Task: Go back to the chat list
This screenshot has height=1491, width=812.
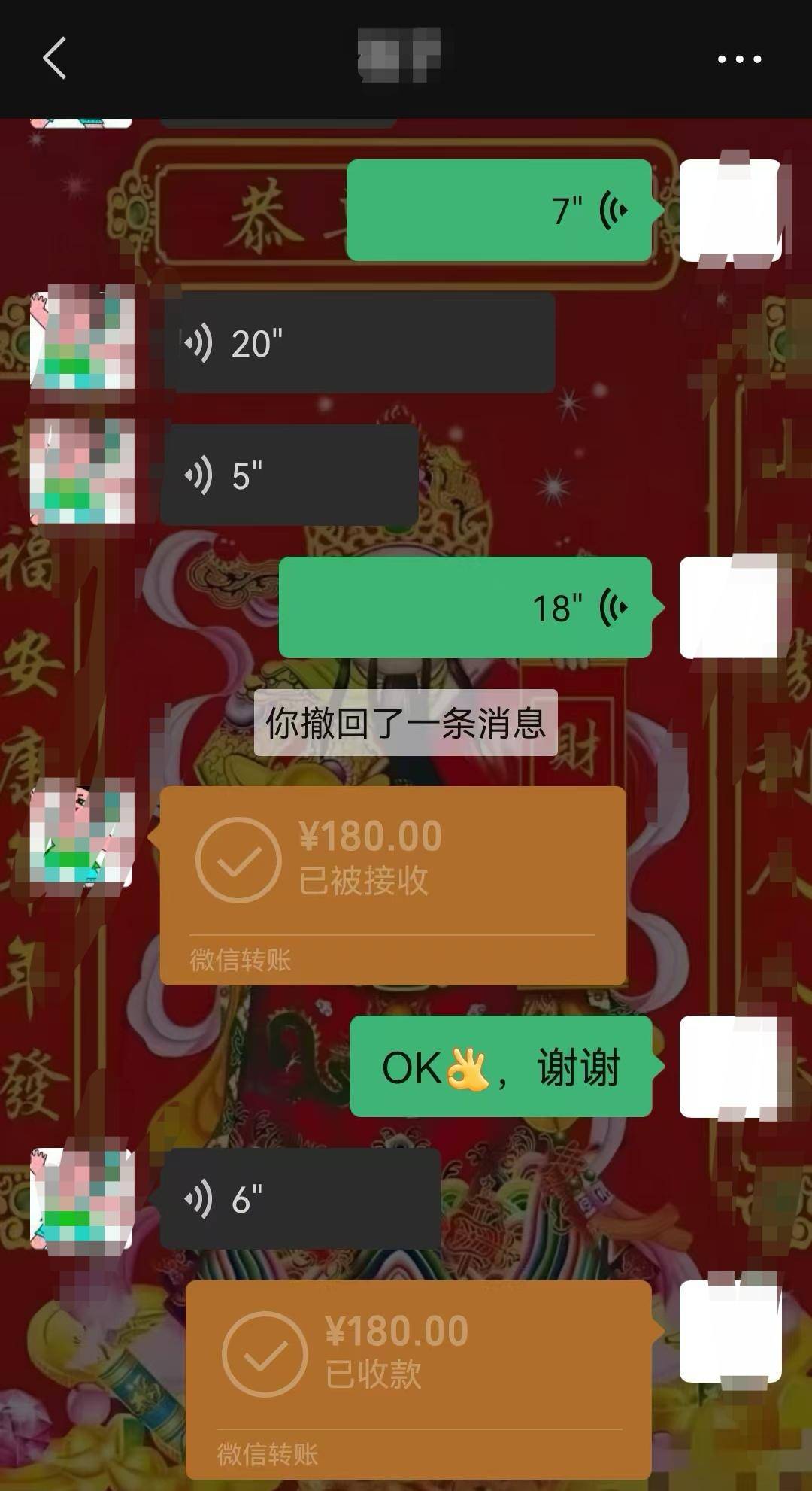Action: pyautogui.click(x=55, y=58)
